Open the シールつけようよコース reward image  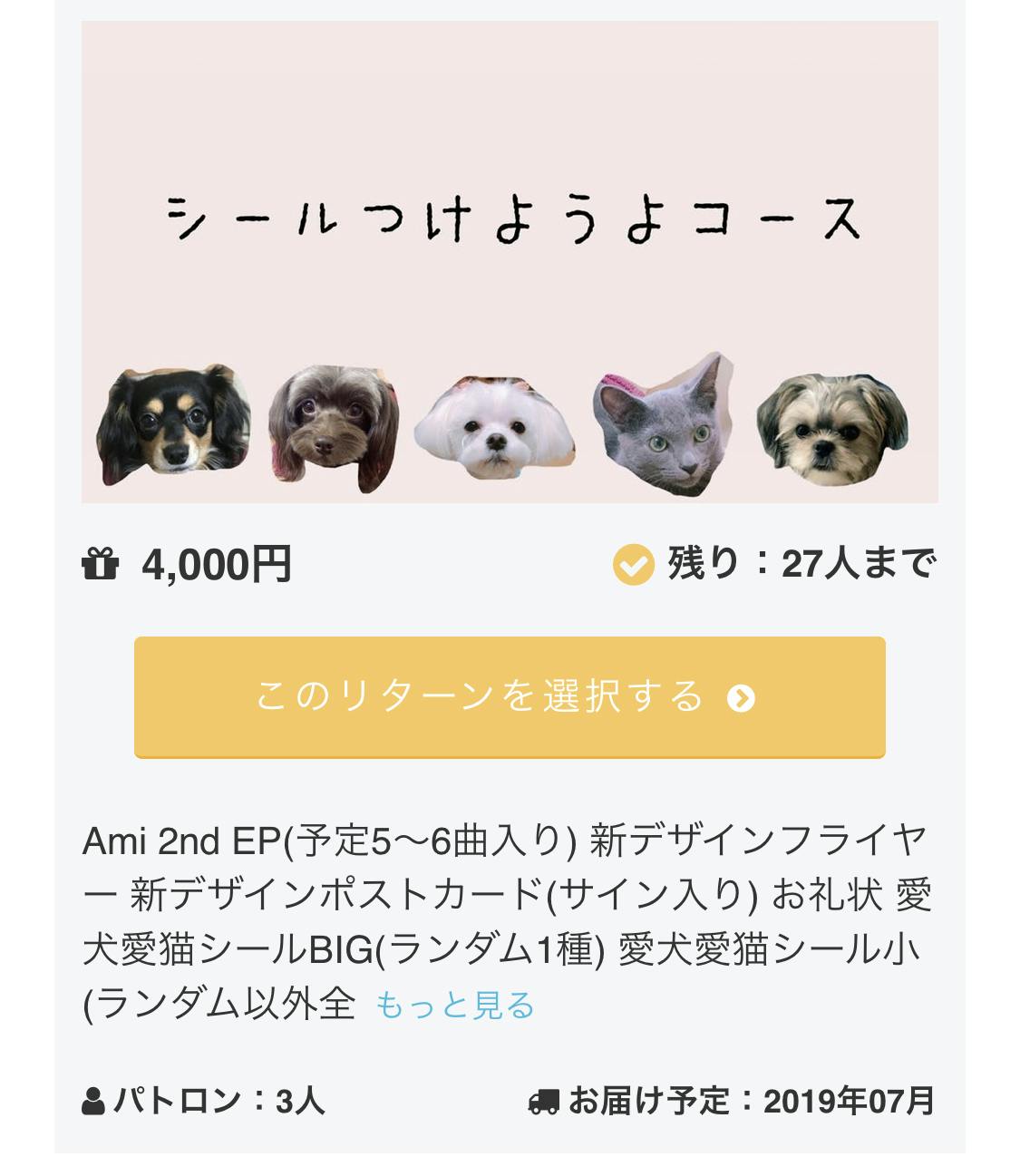click(x=510, y=262)
